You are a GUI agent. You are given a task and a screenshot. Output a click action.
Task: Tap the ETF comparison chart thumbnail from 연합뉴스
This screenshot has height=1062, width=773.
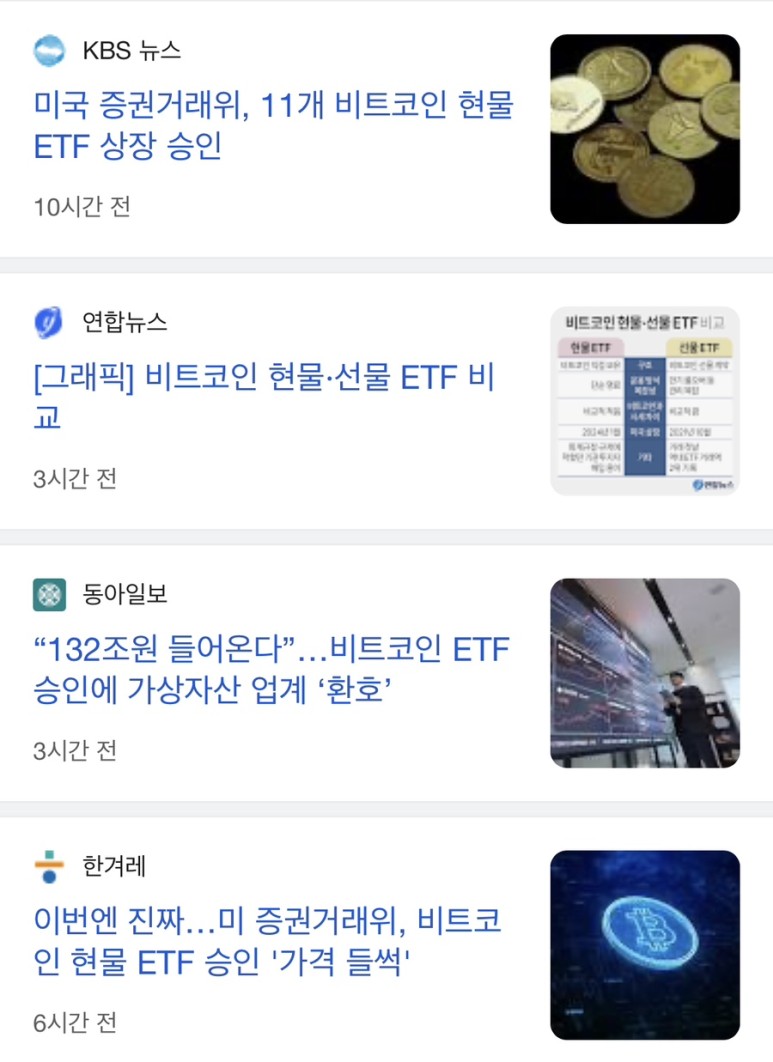(x=645, y=401)
